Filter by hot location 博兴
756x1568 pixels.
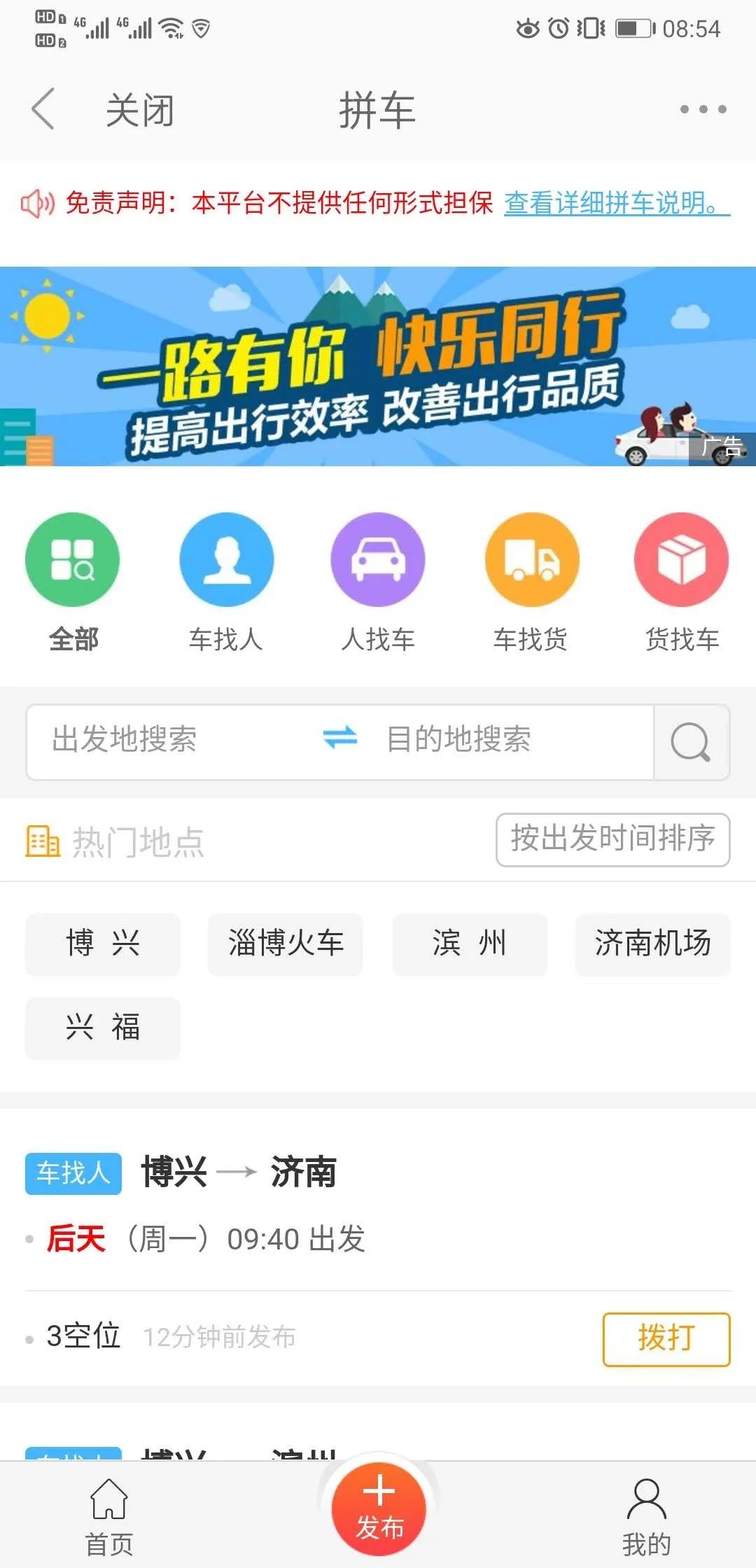tap(103, 944)
